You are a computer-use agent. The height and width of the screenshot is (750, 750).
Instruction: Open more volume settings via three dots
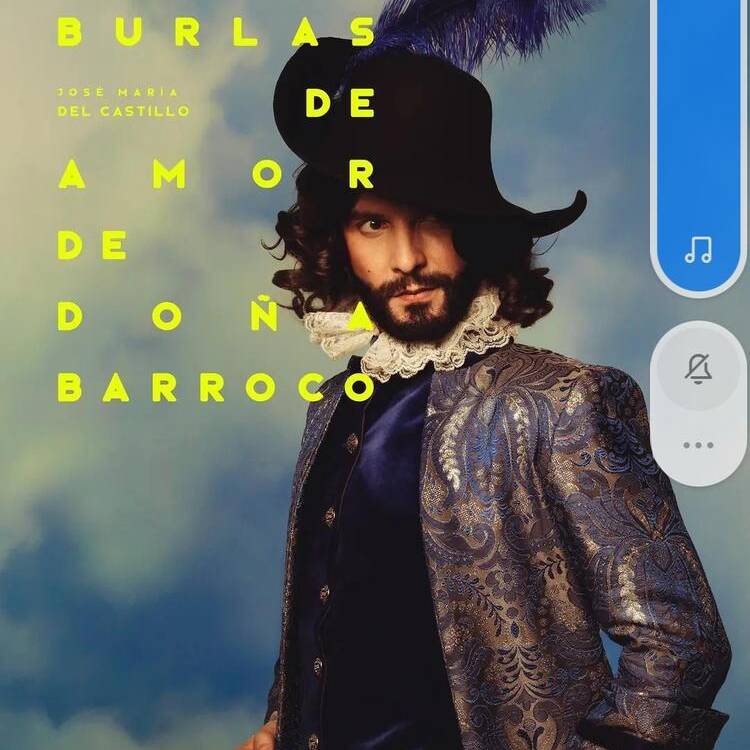[699, 445]
